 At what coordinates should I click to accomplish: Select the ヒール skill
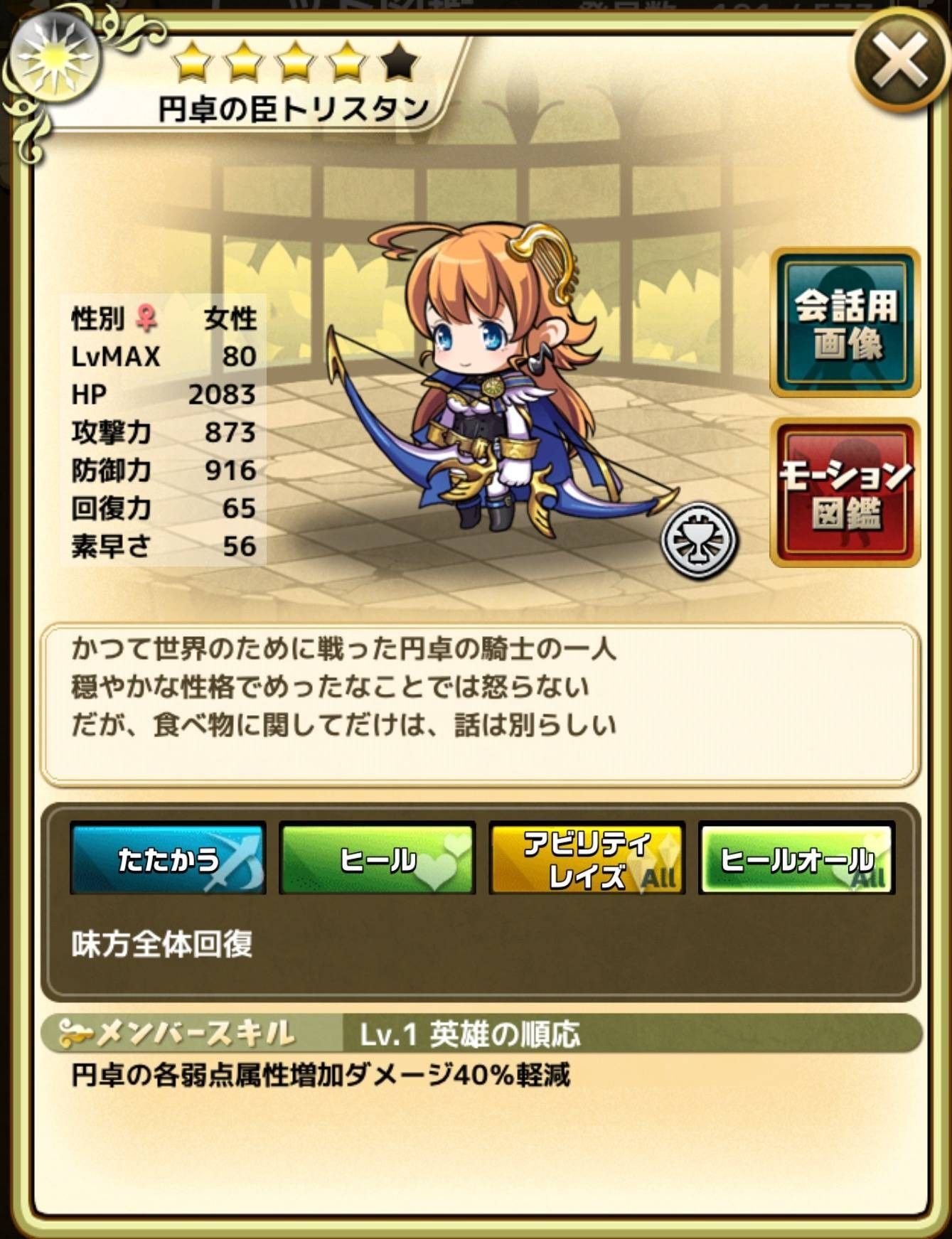[377, 858]
